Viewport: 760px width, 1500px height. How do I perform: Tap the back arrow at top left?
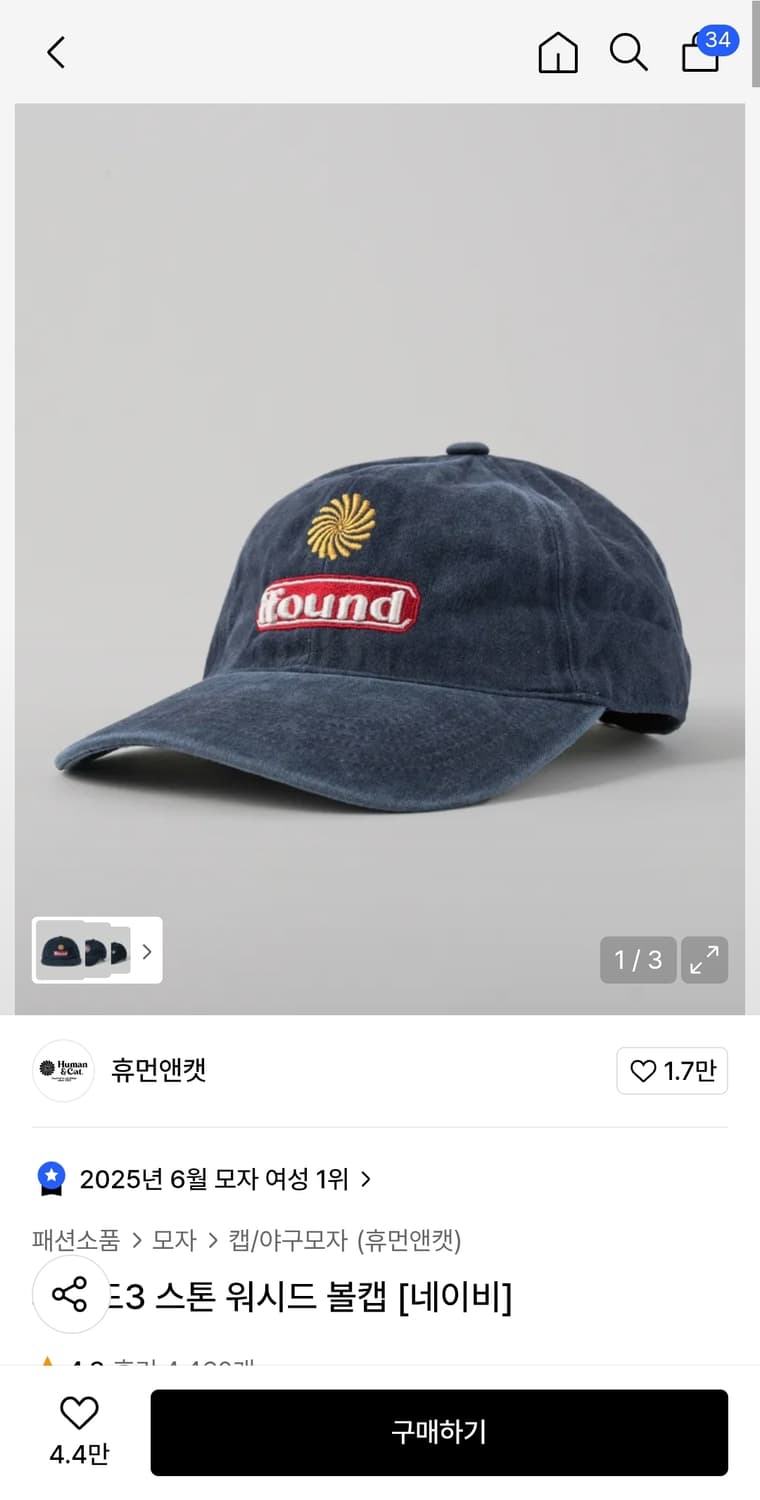(55, 53)
